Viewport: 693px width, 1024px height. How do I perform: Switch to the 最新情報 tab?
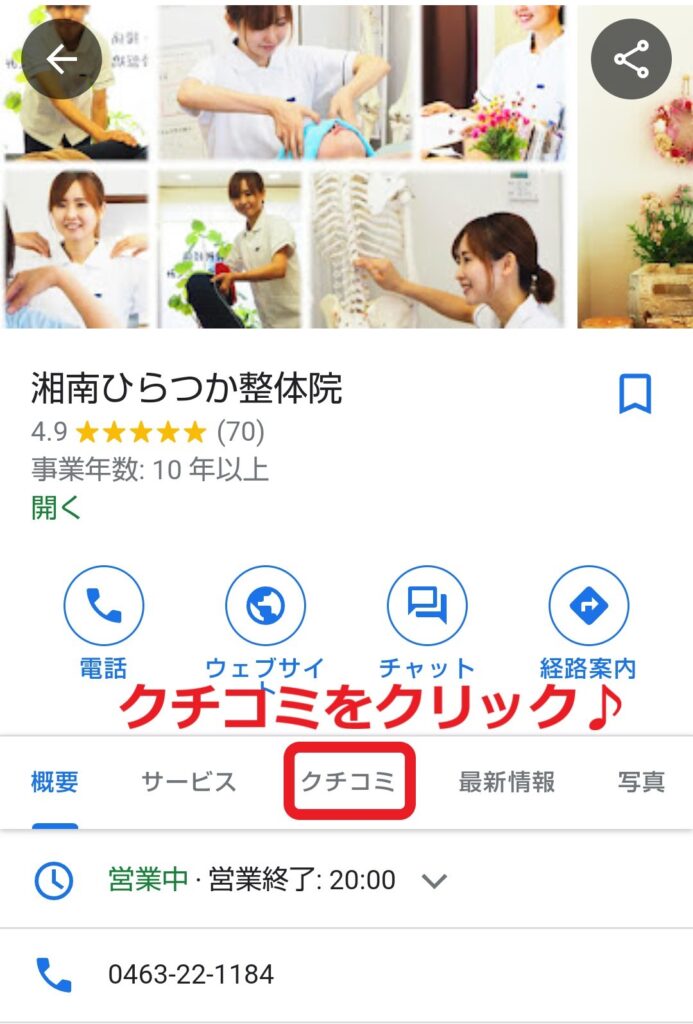tap(506, 782)
